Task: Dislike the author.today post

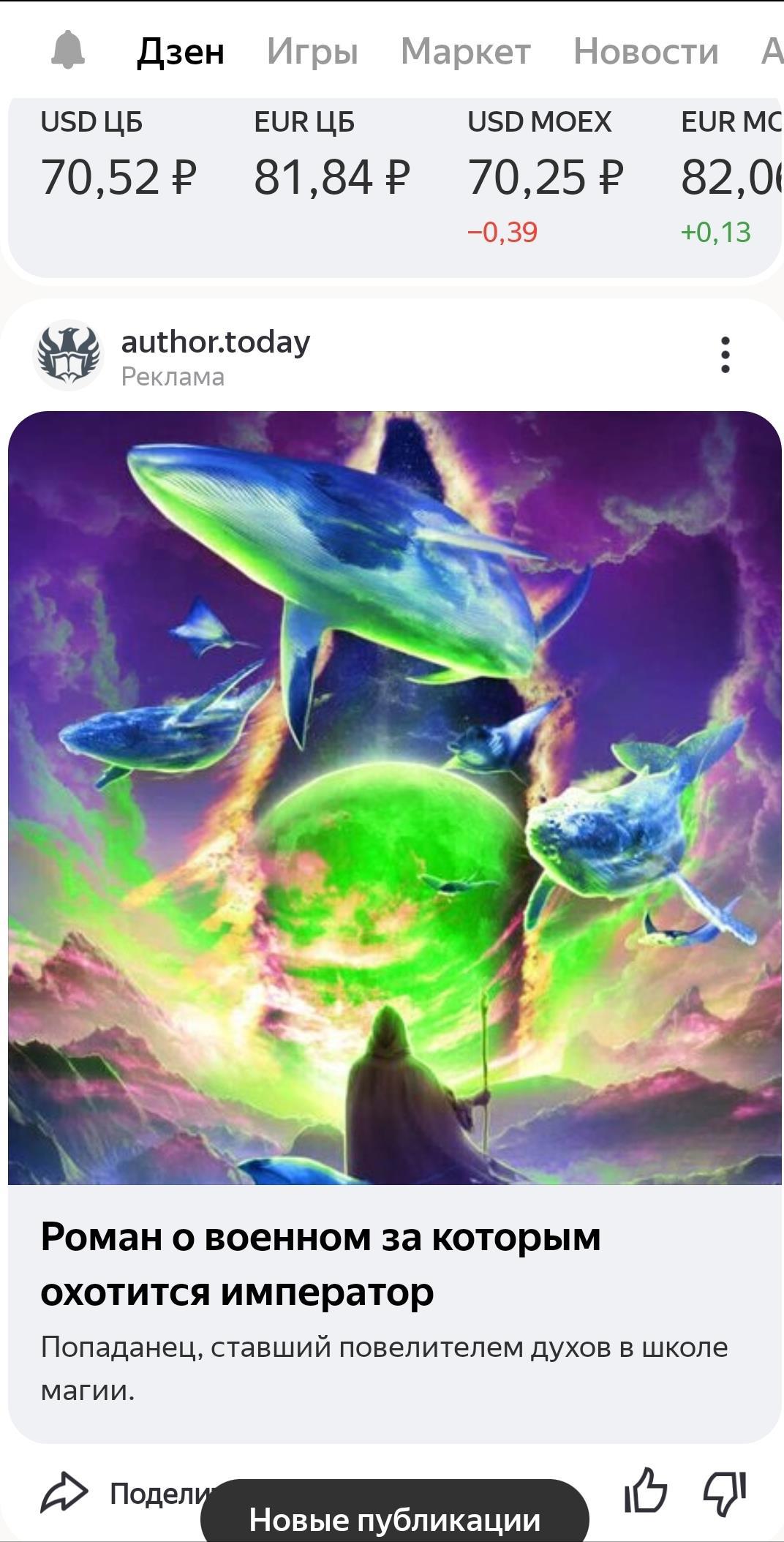Action: click(724, 1492)
